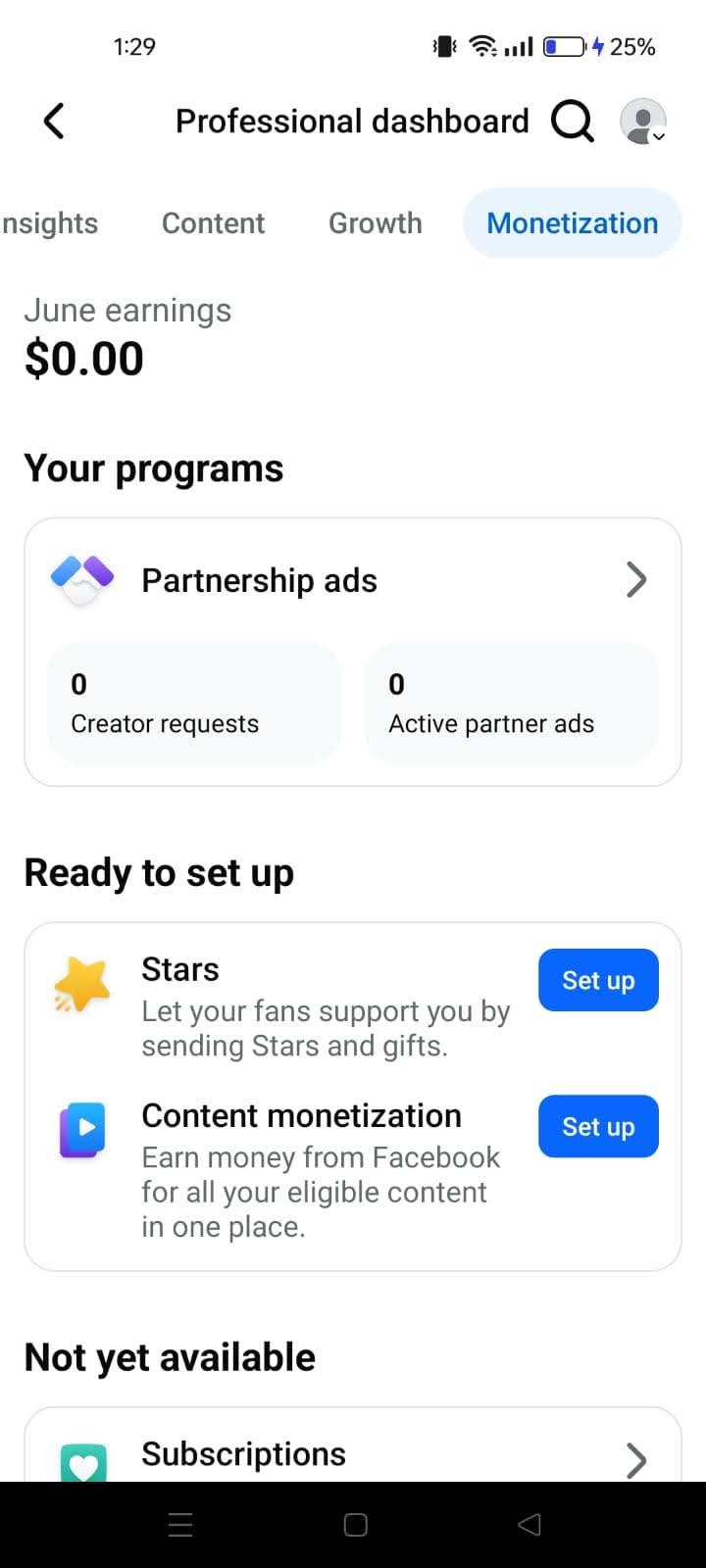Viewport: 706px width, 1568px height.
Task: Set up Stars
Action: (598, 980)
